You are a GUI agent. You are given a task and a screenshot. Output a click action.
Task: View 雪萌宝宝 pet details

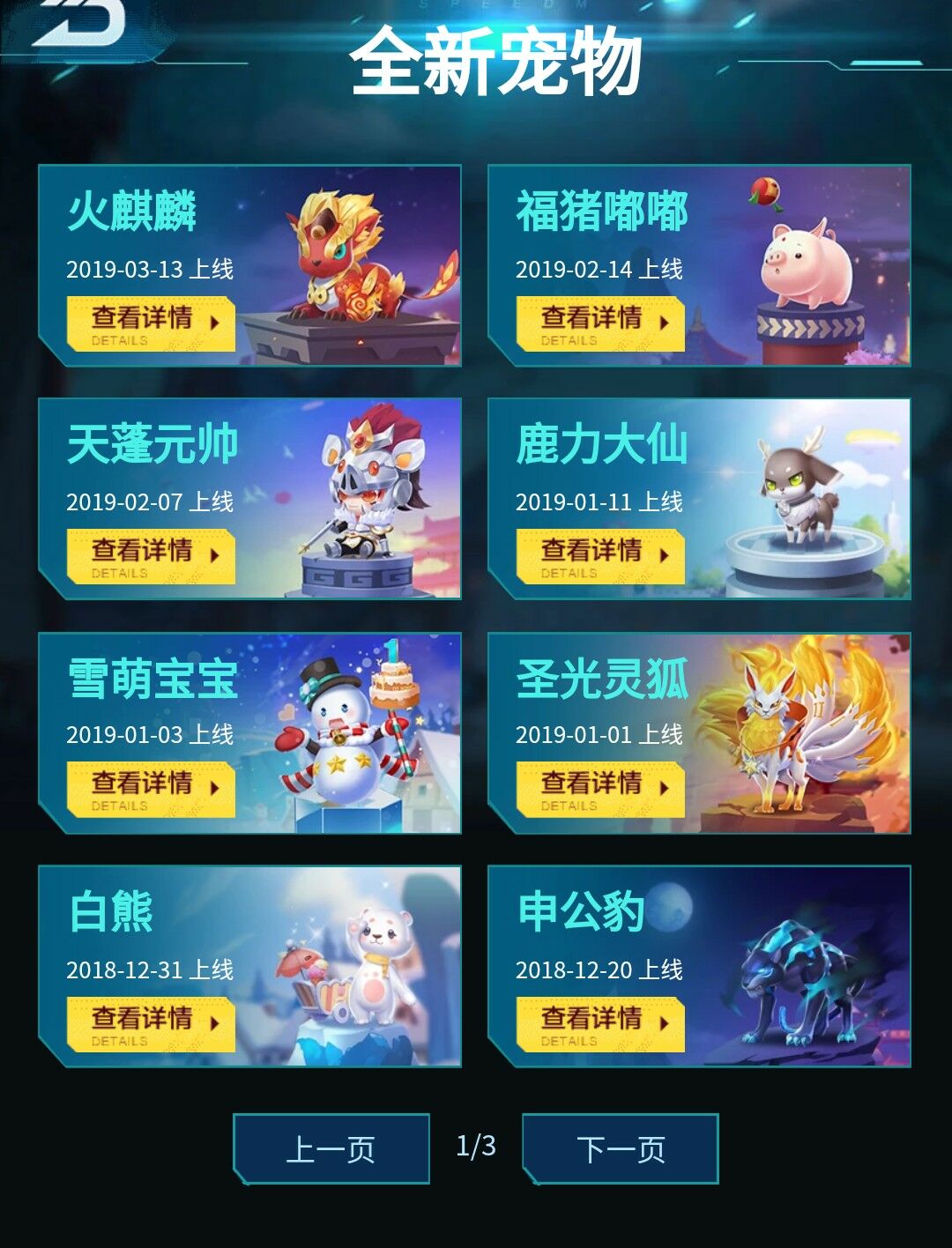(x=151, y=789)
